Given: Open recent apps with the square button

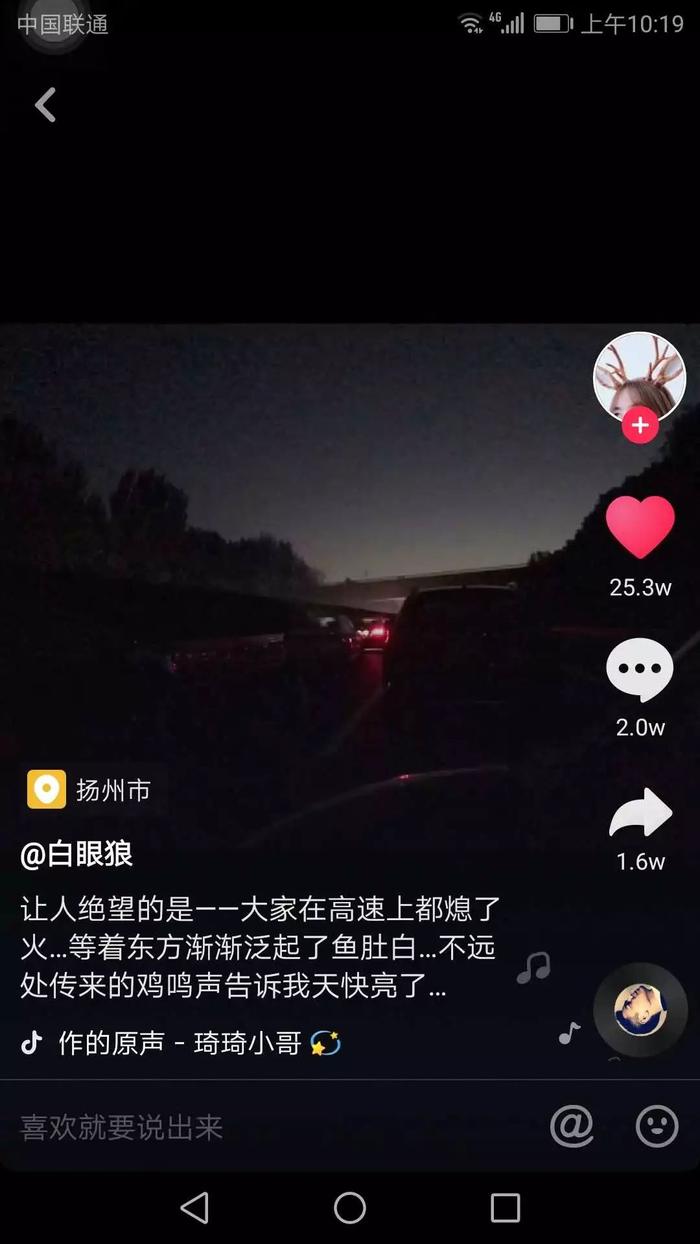Looking at the screenshot, I should pyautogui.click(x=505, y=1208).
